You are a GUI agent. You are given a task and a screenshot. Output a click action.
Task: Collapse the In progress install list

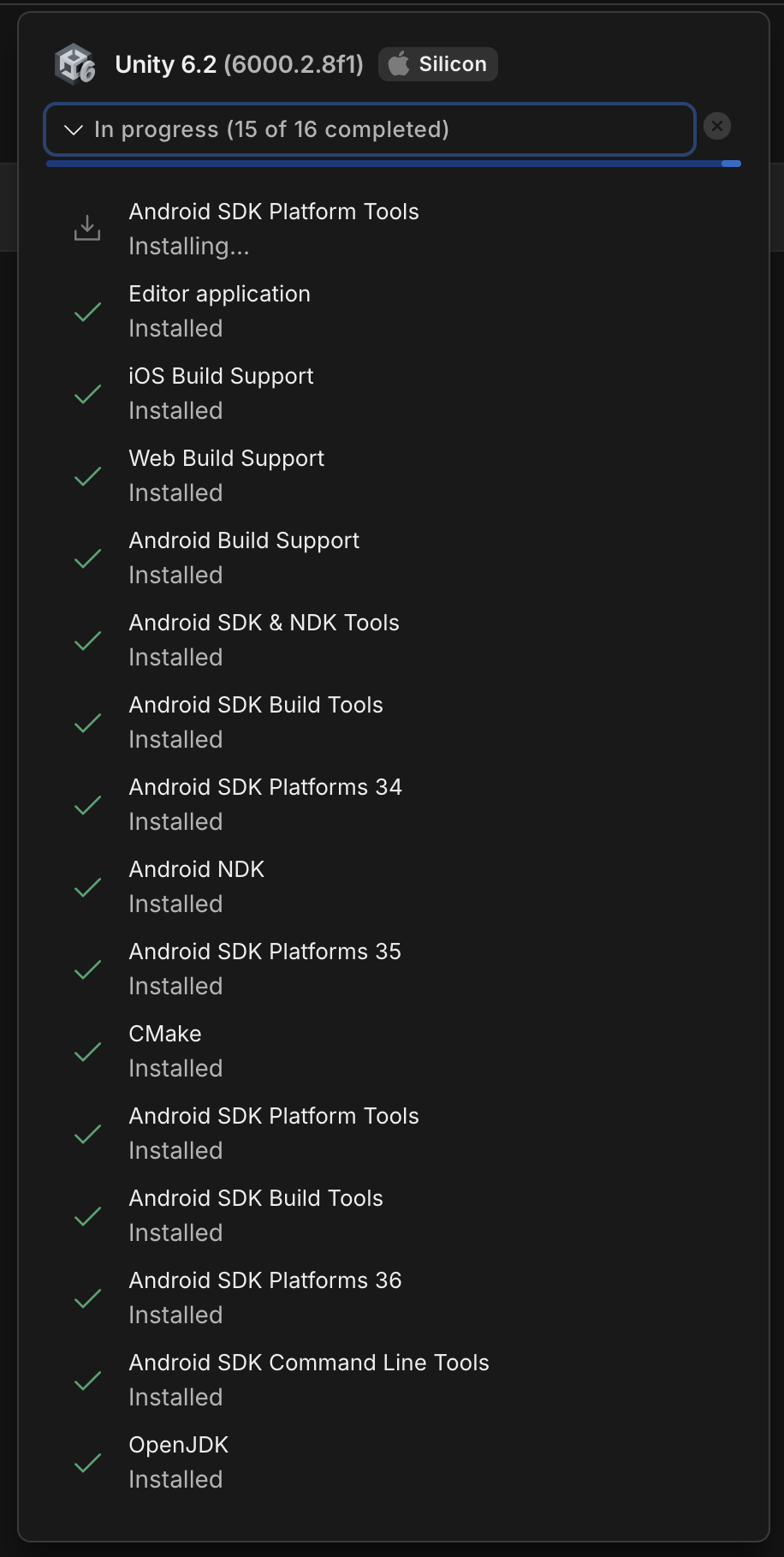click(74, 130)
